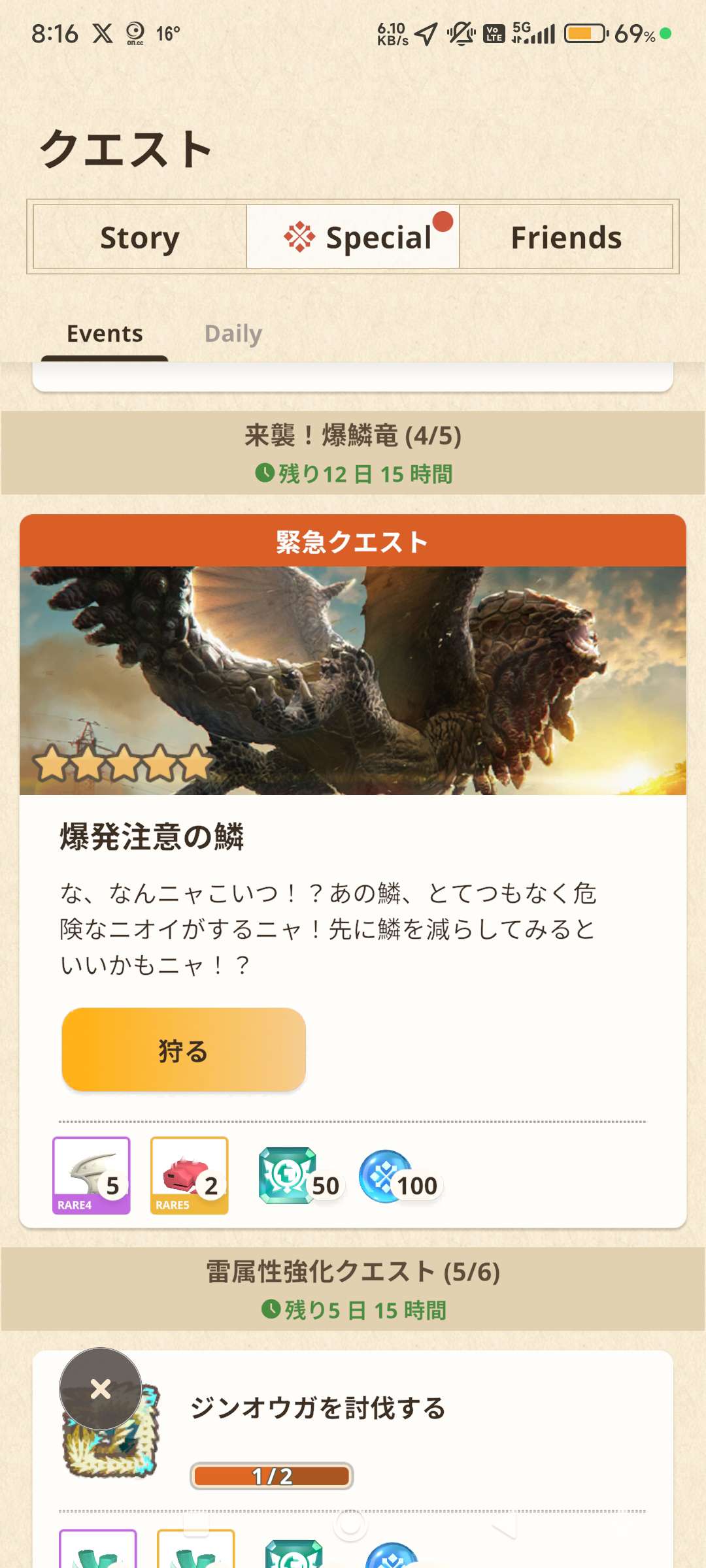This screenshot has height=1568, width=706.
Task: View the RARE5 reward item
Action: (x=190, y=1175)
